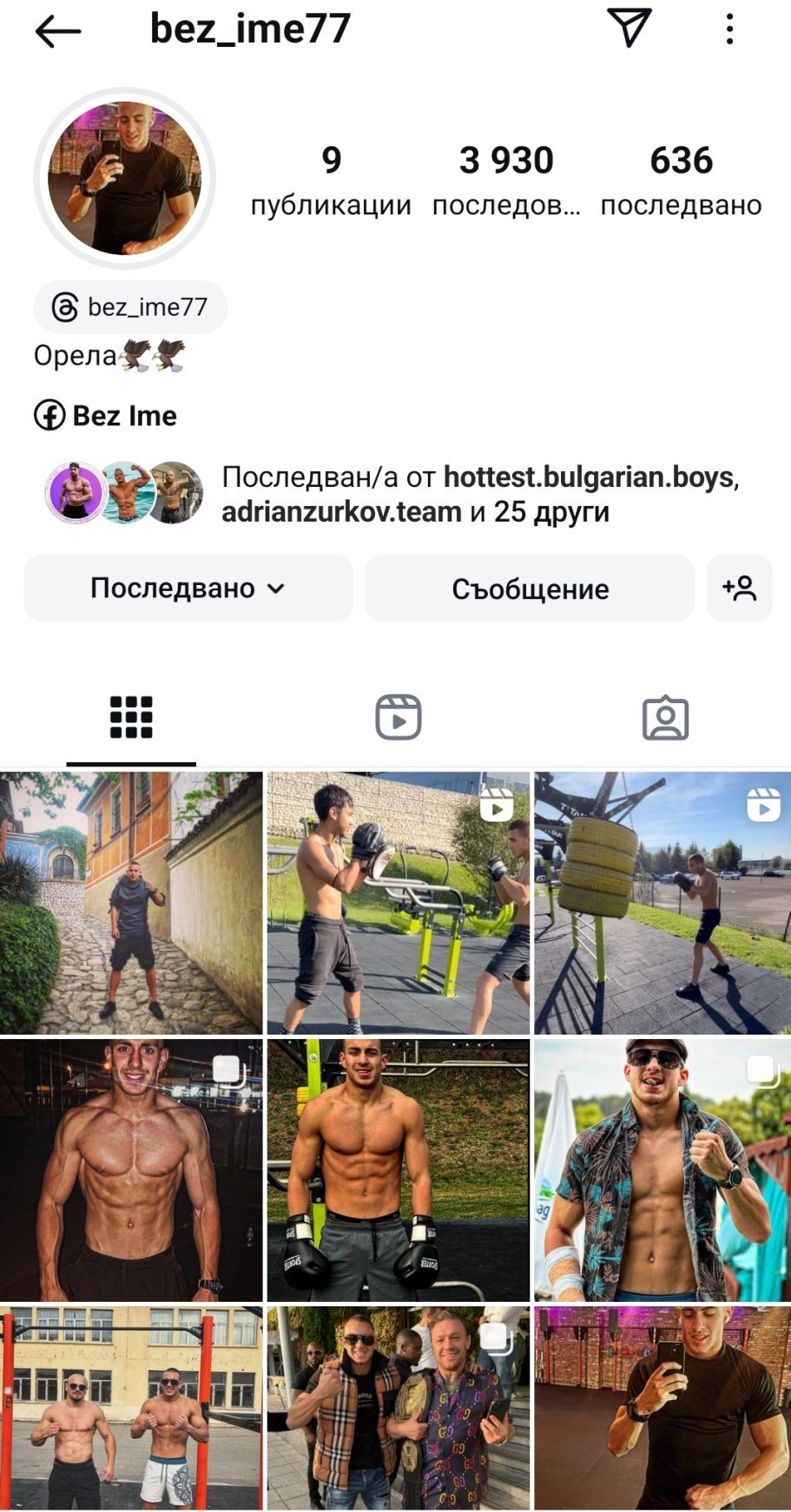791x1512 pixels.
Task: View the 3 930 followers list
Action: tap(506, 180)
